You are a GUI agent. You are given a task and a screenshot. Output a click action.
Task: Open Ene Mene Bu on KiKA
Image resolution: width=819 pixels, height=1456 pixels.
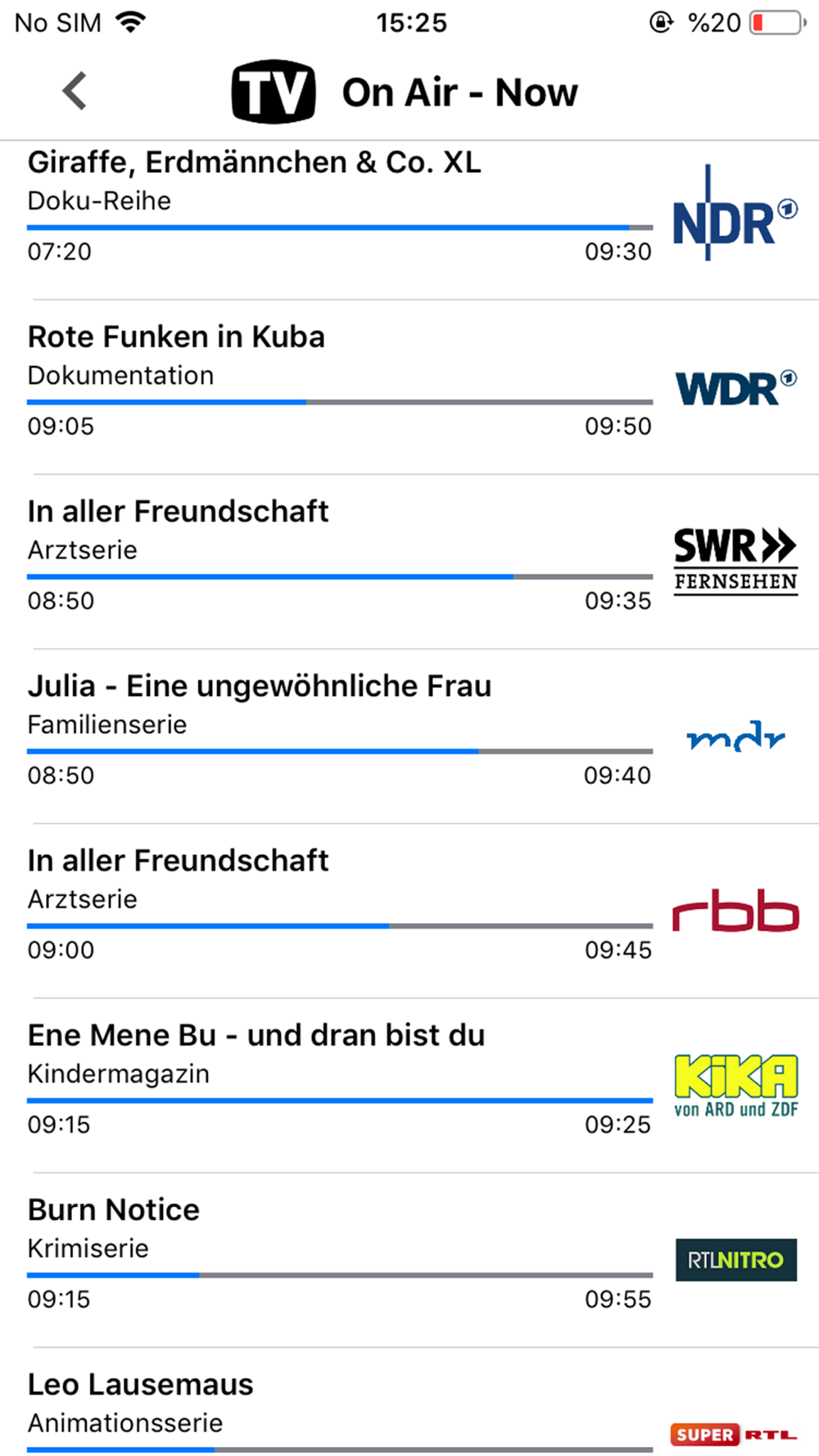pyautogui.click(x=409, y=1085)
